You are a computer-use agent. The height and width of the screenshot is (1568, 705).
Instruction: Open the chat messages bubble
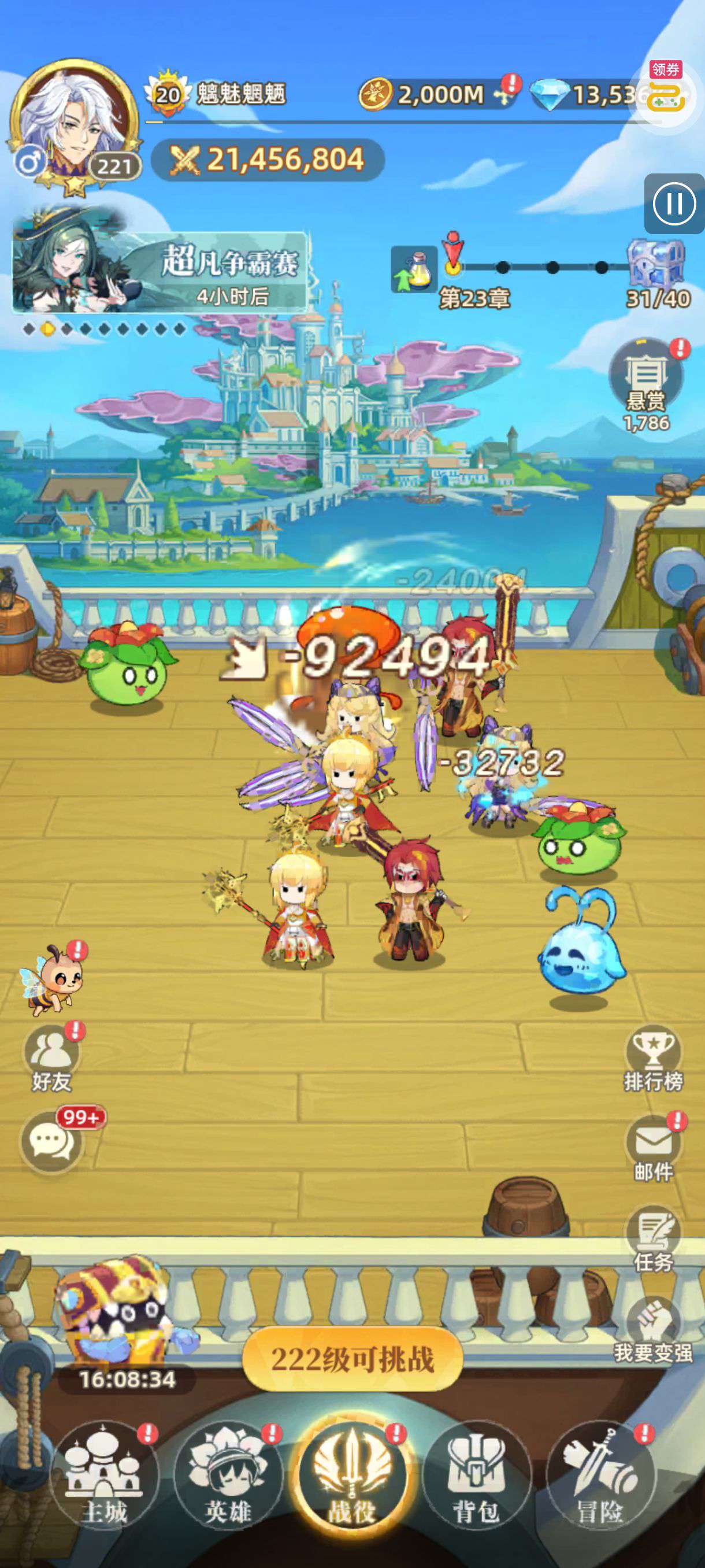(x=51, y=1142)
